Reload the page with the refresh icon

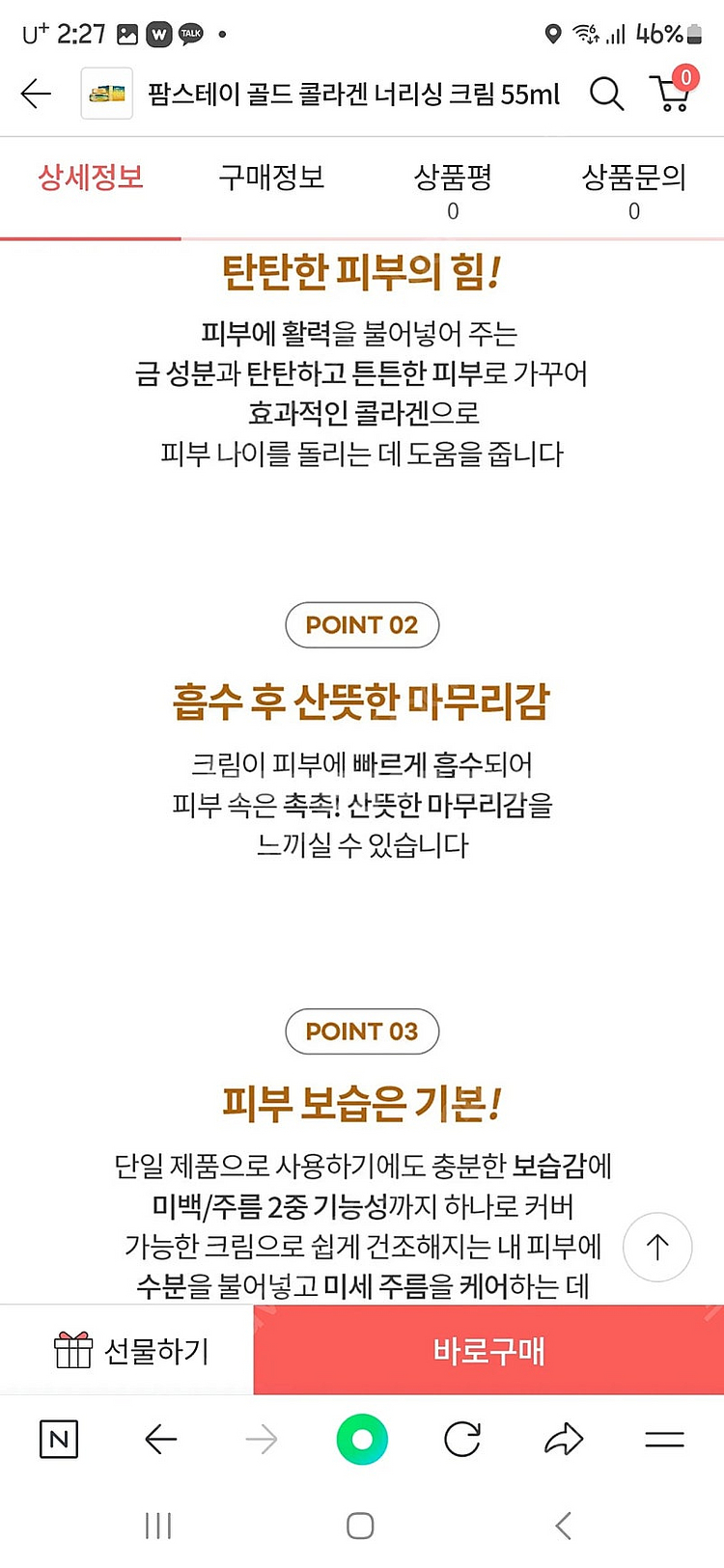(x=461, y=1439)
